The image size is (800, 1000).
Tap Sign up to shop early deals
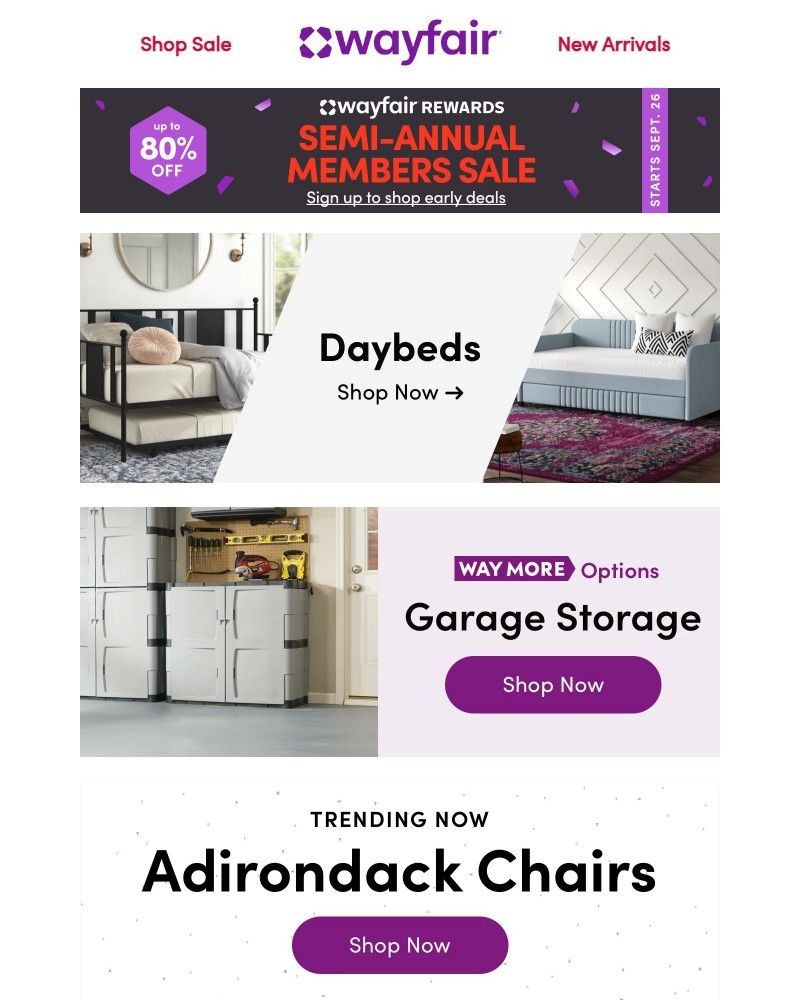(x=406, y=198)
